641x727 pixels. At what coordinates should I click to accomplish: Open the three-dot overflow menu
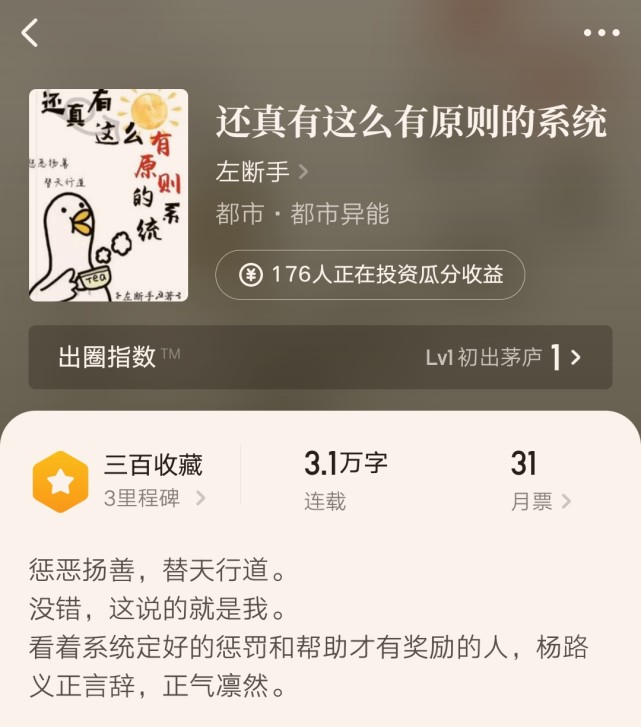601,33
